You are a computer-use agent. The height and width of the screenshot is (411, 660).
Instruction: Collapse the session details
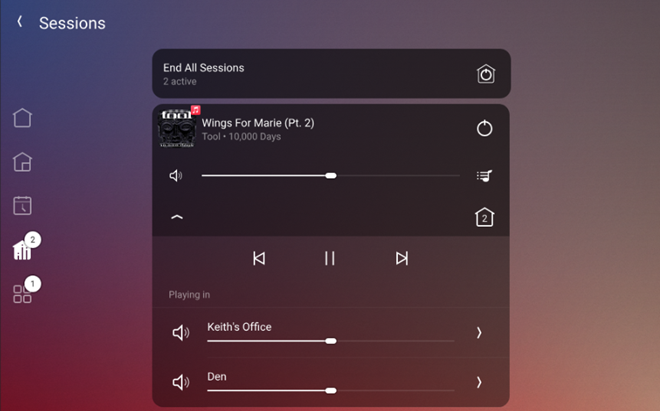pyautogui.click(x=177, y=217)
